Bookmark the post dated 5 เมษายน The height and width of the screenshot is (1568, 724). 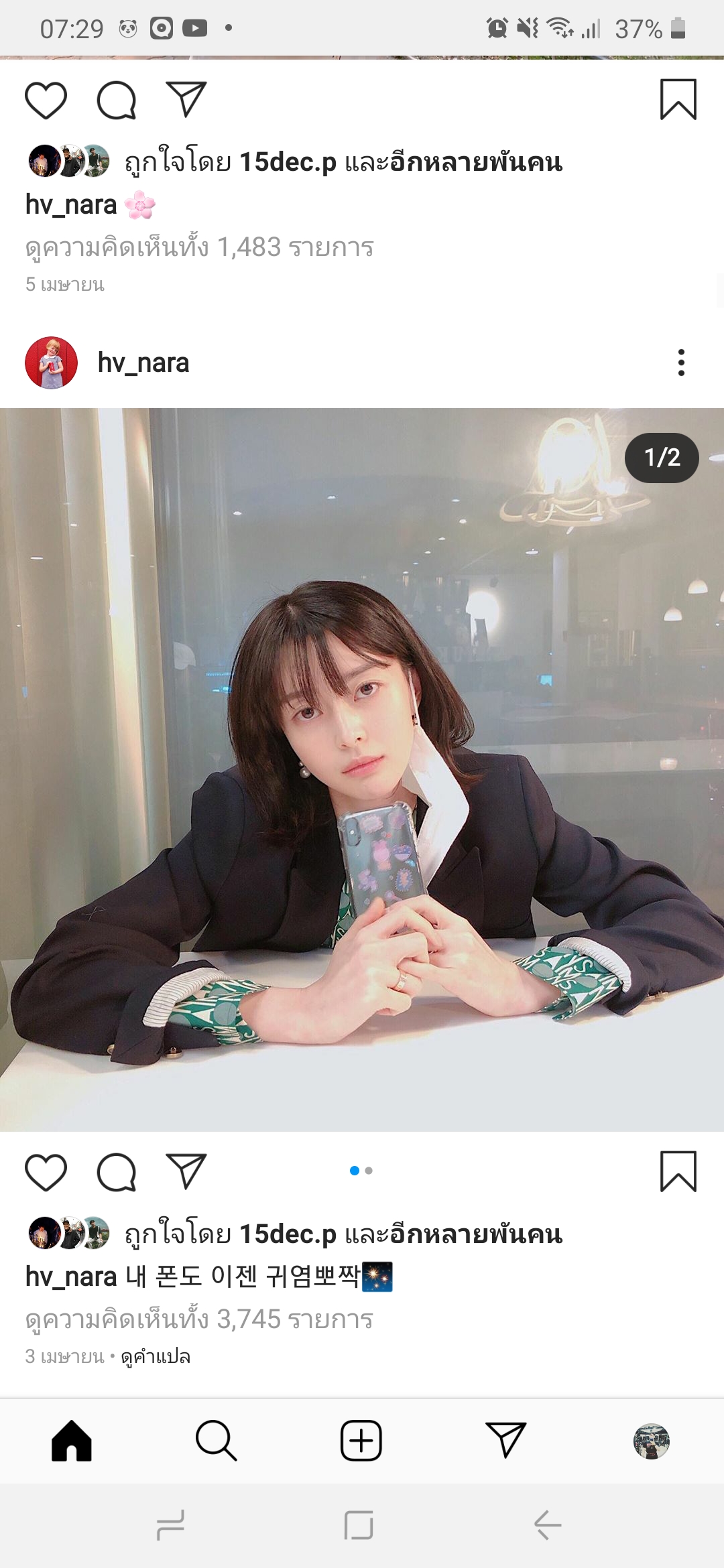pos(678,100)
